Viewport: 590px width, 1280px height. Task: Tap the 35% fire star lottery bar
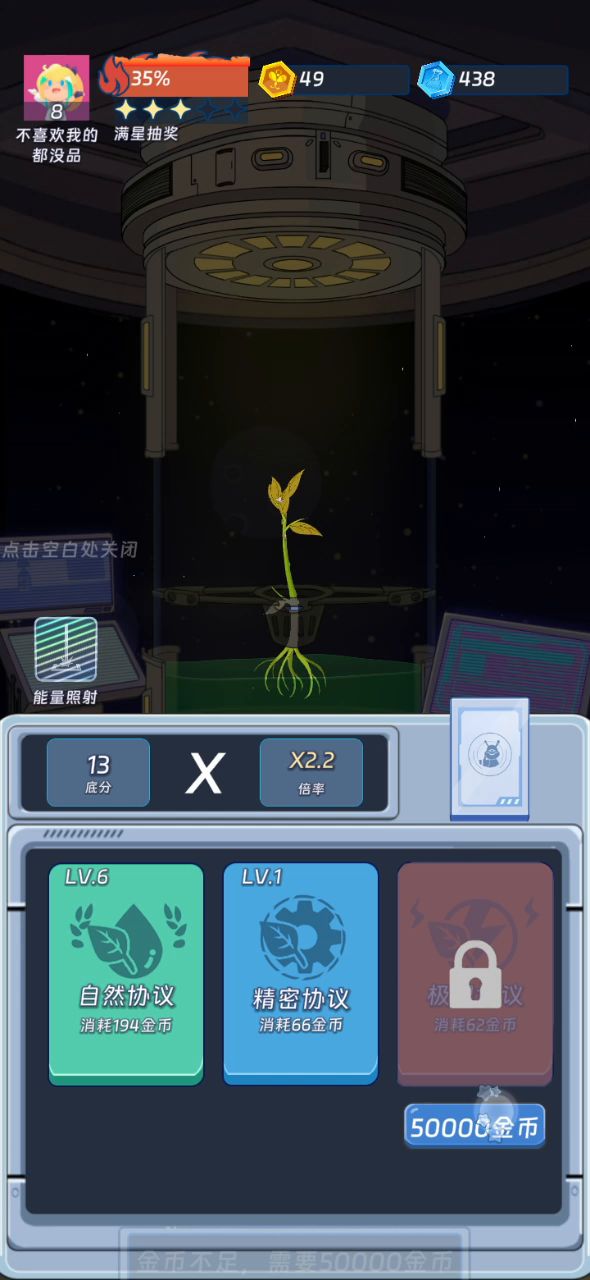[175, 78]
